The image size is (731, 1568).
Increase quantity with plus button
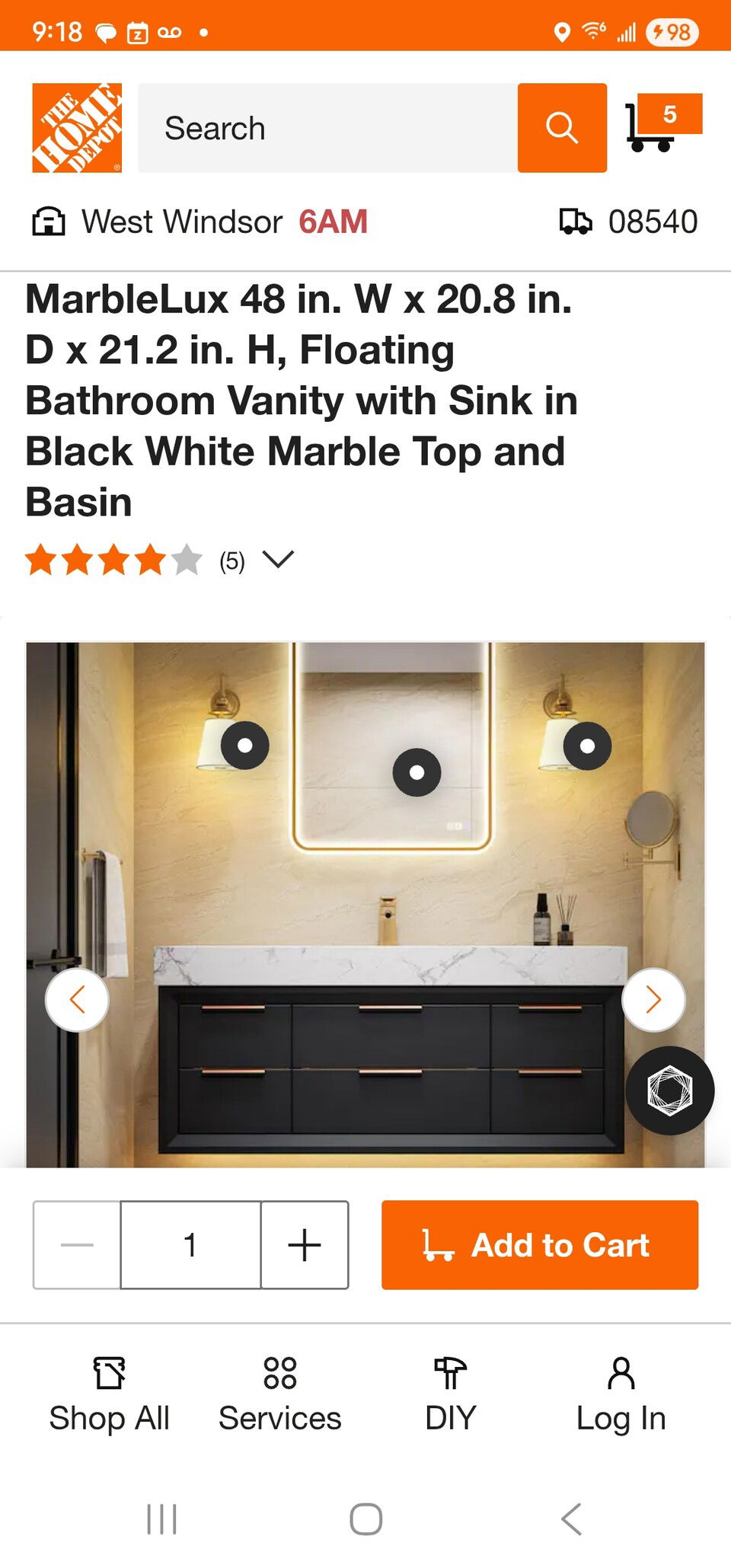(x=305, y=1245)
